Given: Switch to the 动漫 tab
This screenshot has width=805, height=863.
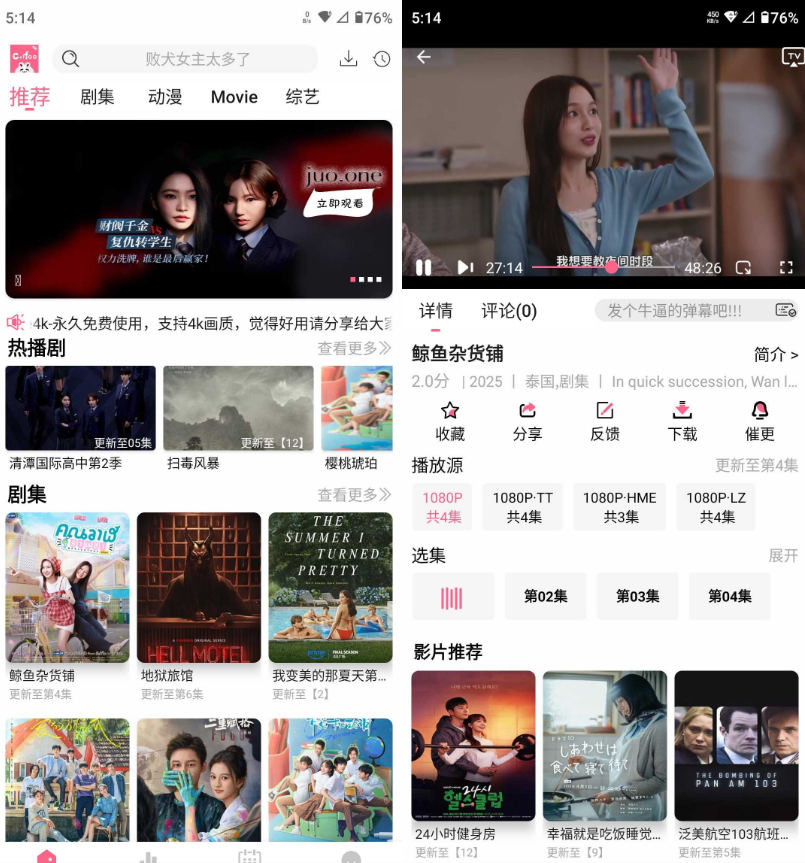Looking at the screenshot, I should 165,97.
